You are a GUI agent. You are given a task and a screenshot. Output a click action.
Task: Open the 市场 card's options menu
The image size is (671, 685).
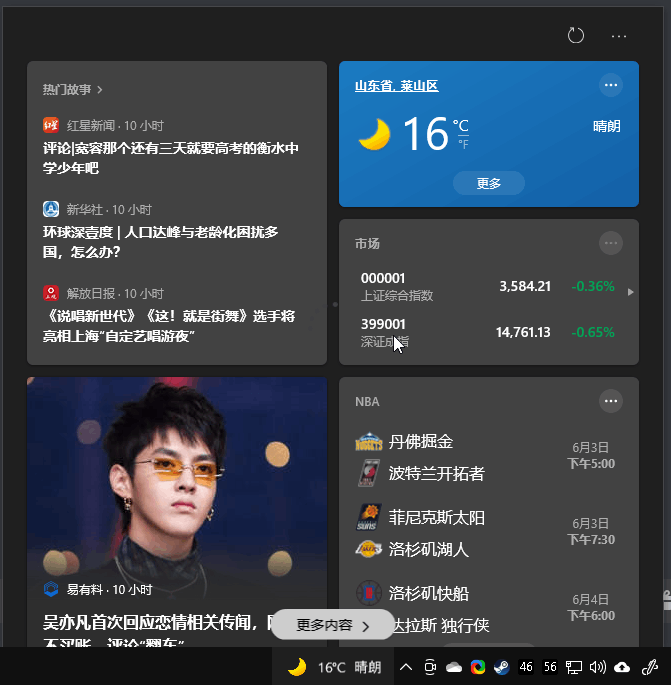[x=611, y=243]
